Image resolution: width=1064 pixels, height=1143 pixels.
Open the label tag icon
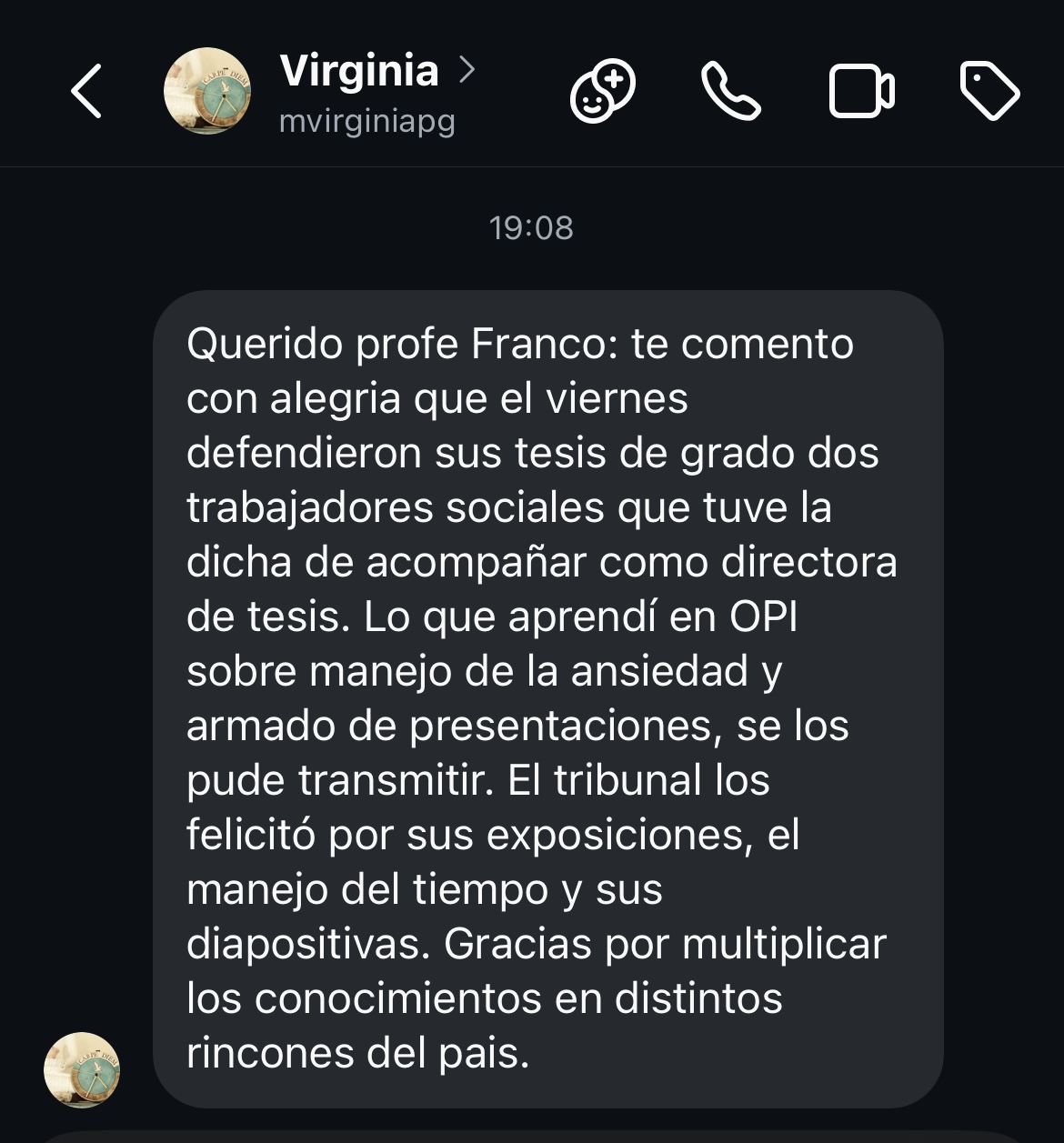click(x=989, y=91)
